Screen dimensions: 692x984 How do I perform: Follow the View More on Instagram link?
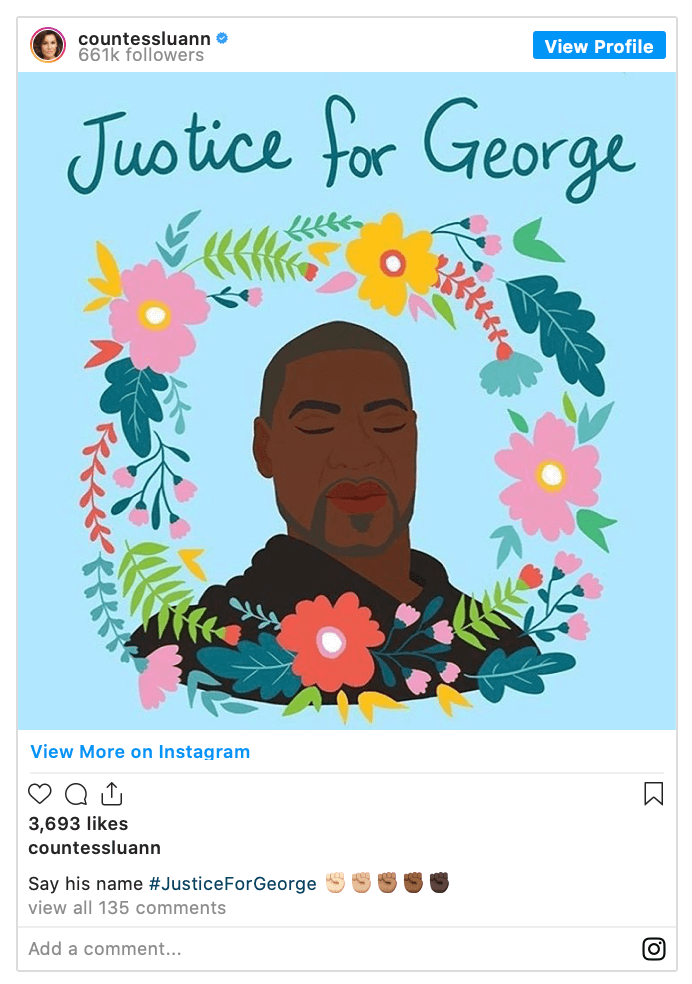pos(140,752)
